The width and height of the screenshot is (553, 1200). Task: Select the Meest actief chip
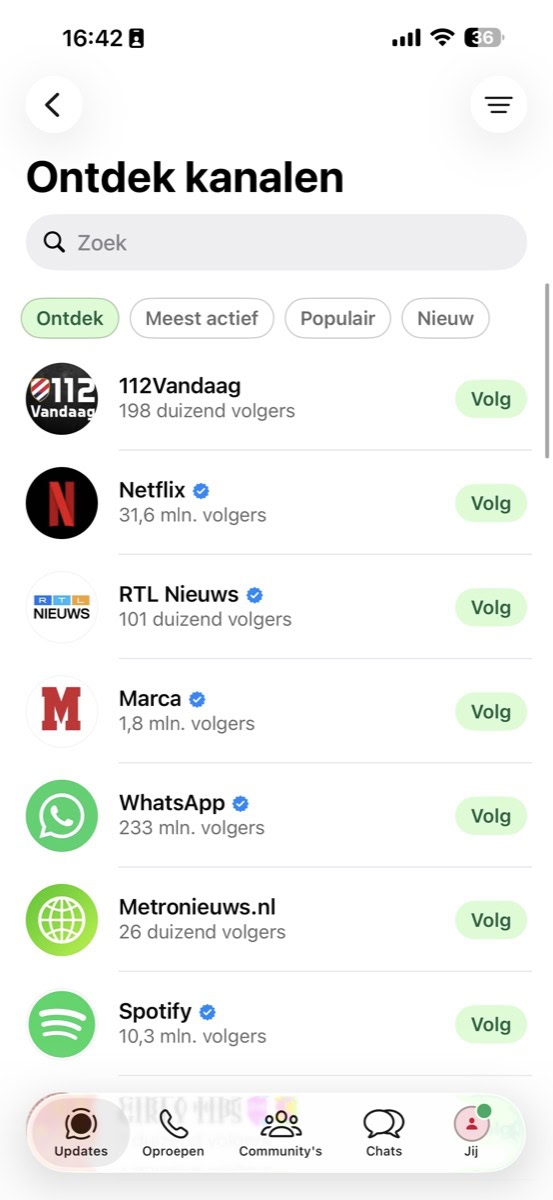click(x=202, y=319)
